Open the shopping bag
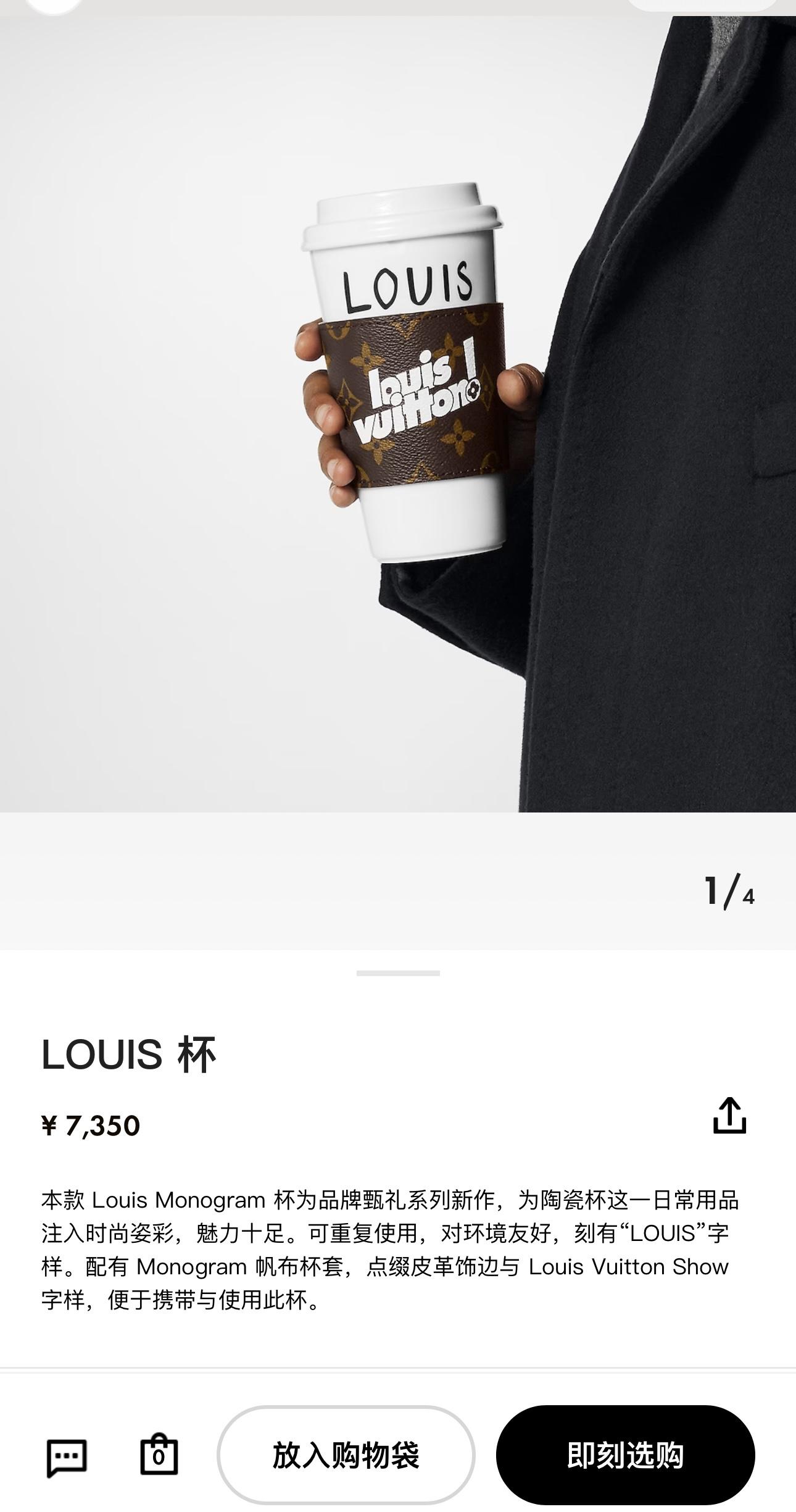This screenshot has width=796, height=1512. (159, 1455)
